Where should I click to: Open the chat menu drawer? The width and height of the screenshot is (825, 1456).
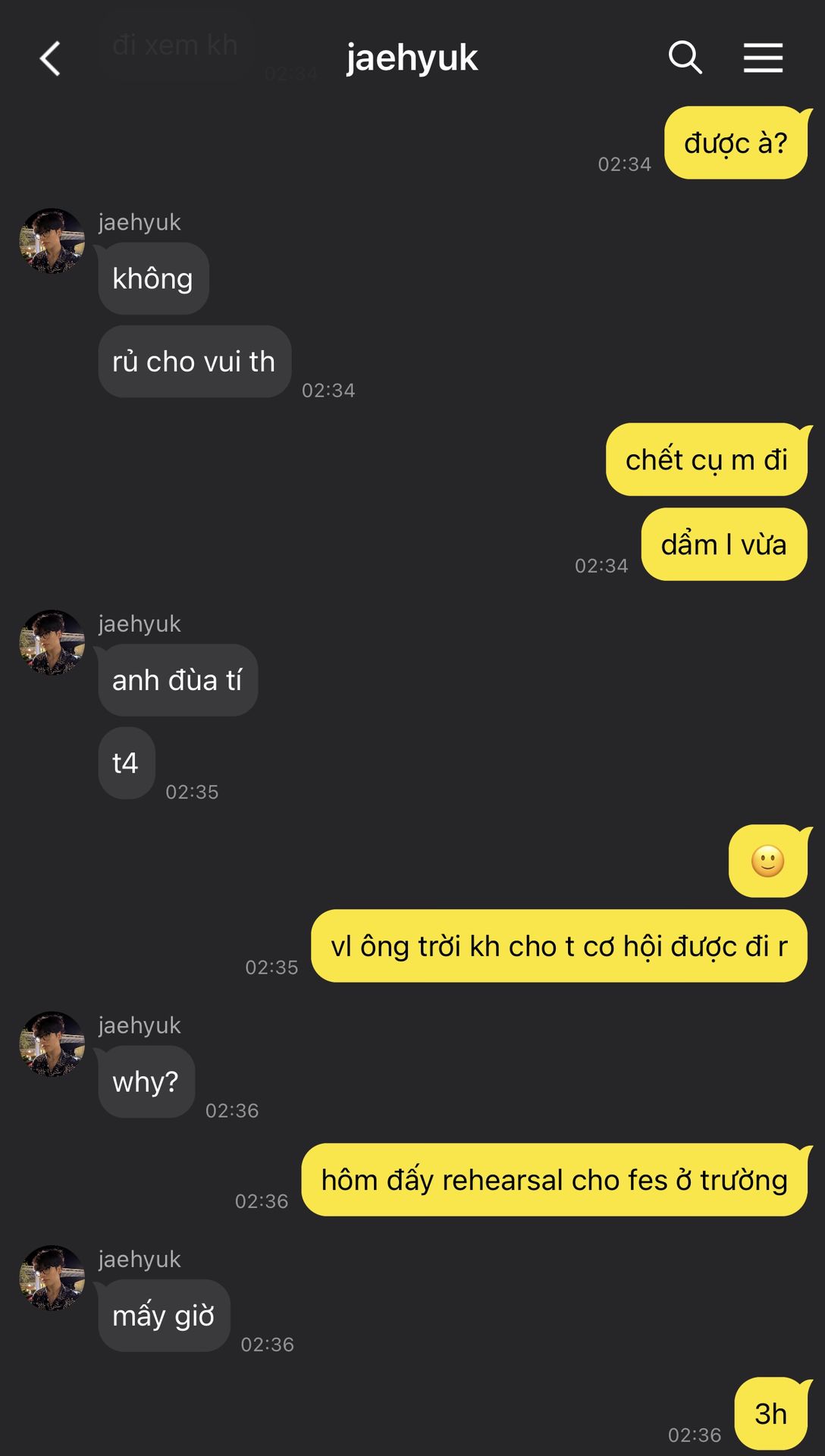pos(763,58)
